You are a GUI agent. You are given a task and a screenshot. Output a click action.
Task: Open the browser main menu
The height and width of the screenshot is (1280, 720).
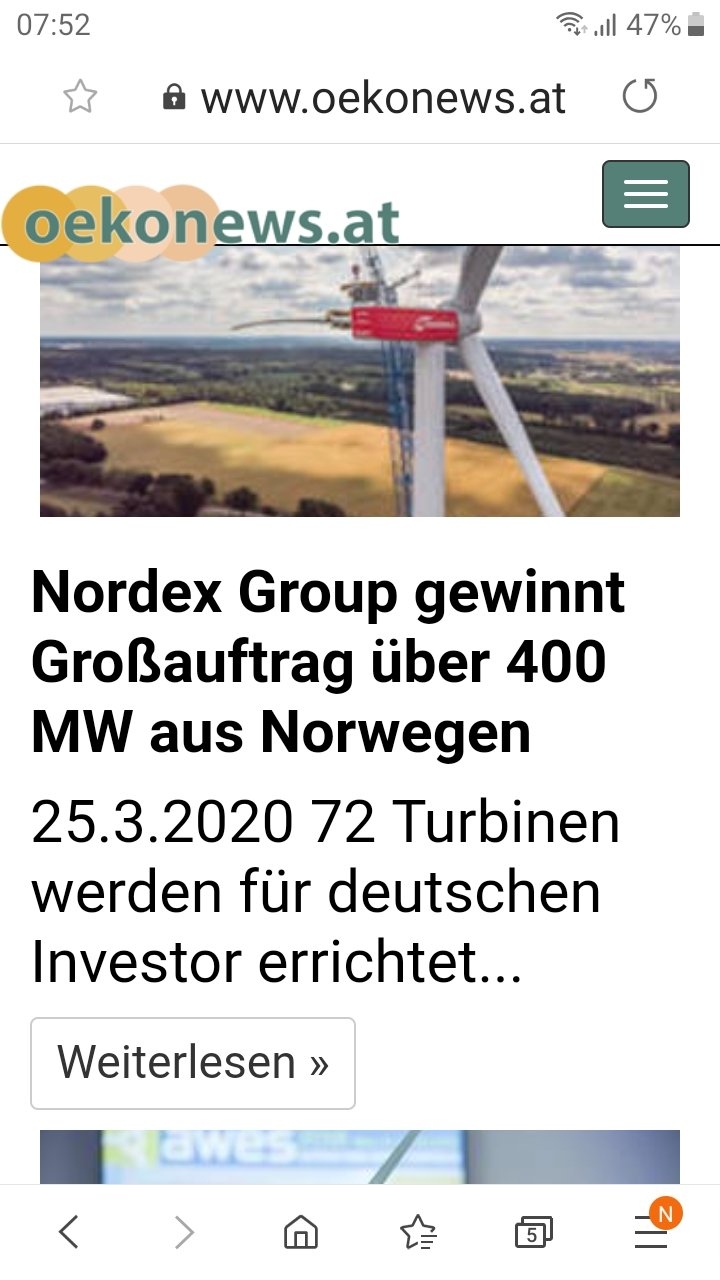click(x=651, y=1233)
